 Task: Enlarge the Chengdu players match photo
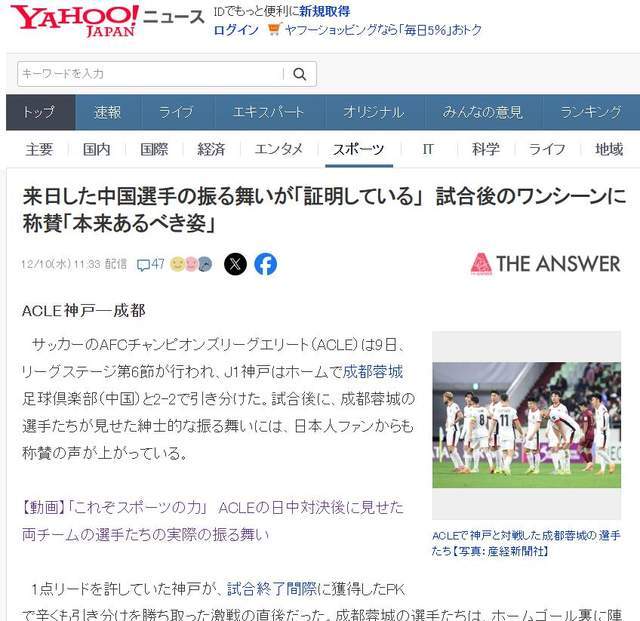point(526,425)
